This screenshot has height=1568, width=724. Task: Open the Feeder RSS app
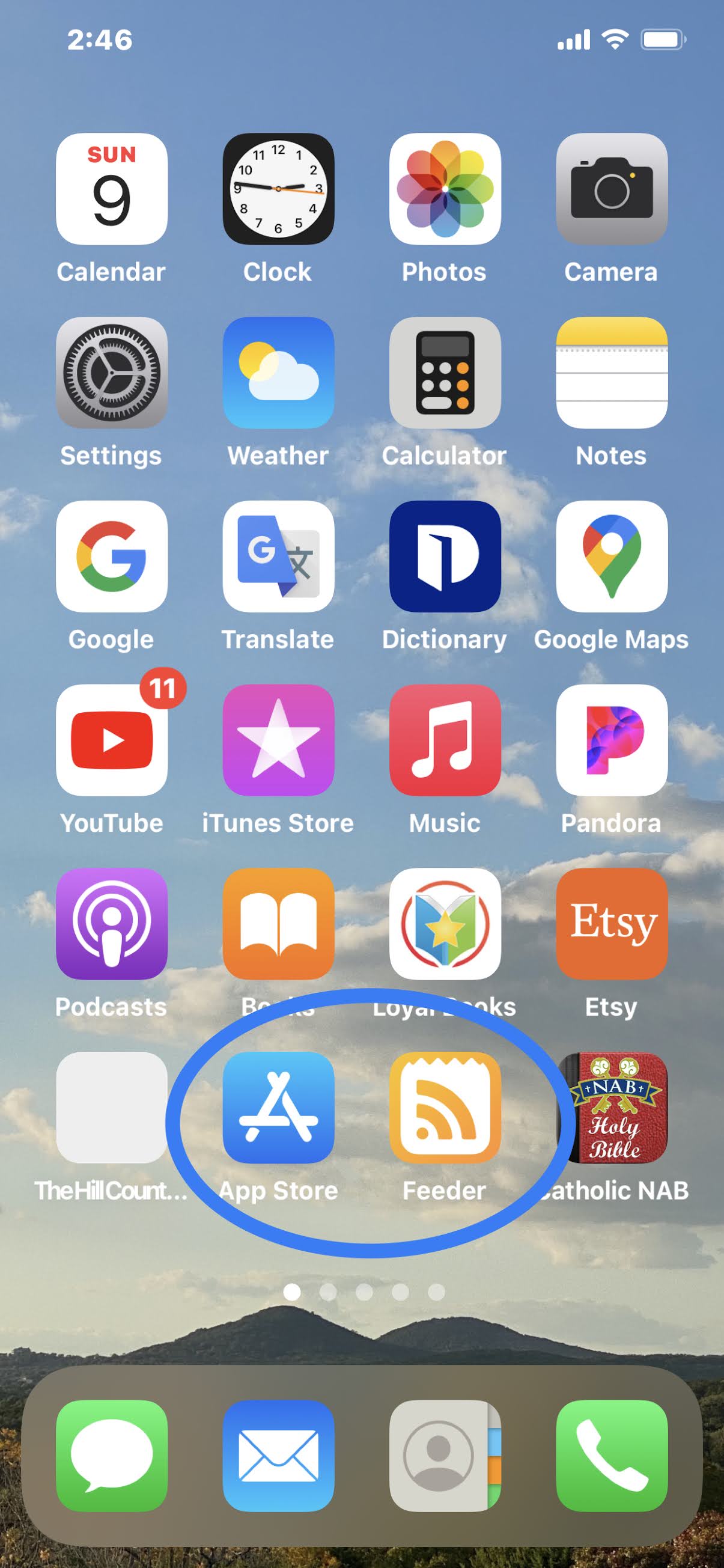click(x=445, y=1108)
